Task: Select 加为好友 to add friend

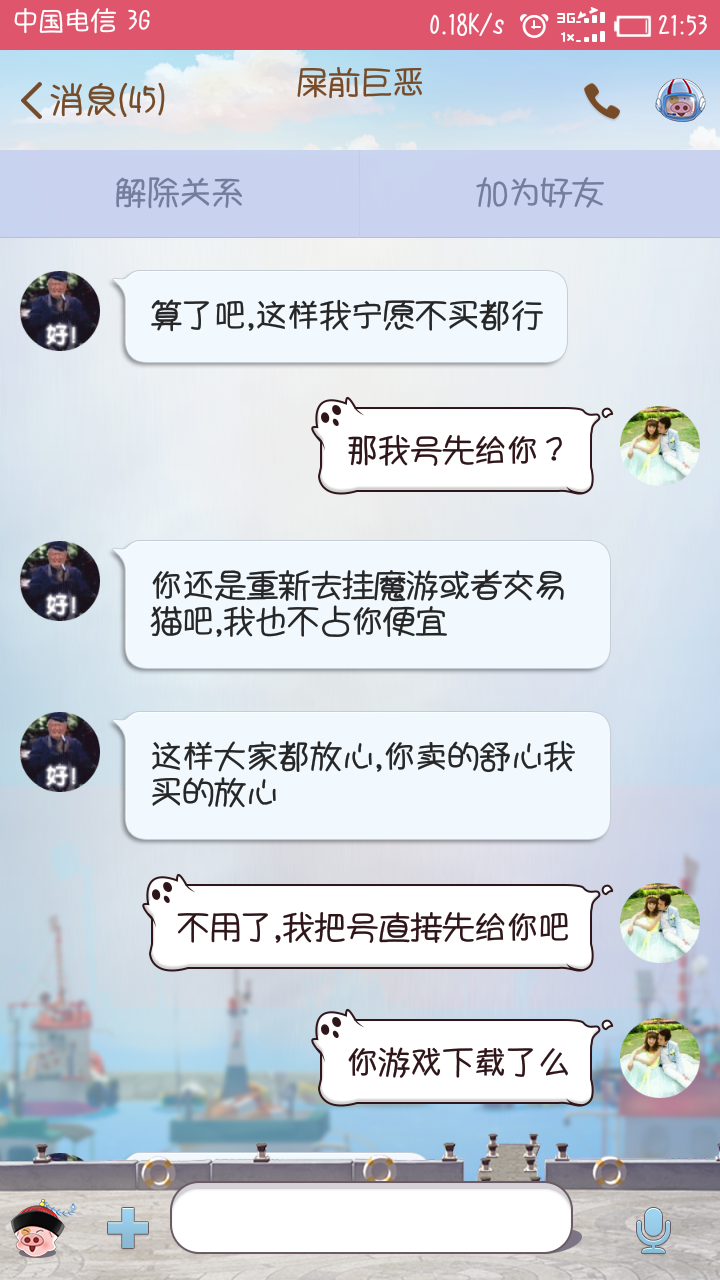Action: click(x=540, y=194)
